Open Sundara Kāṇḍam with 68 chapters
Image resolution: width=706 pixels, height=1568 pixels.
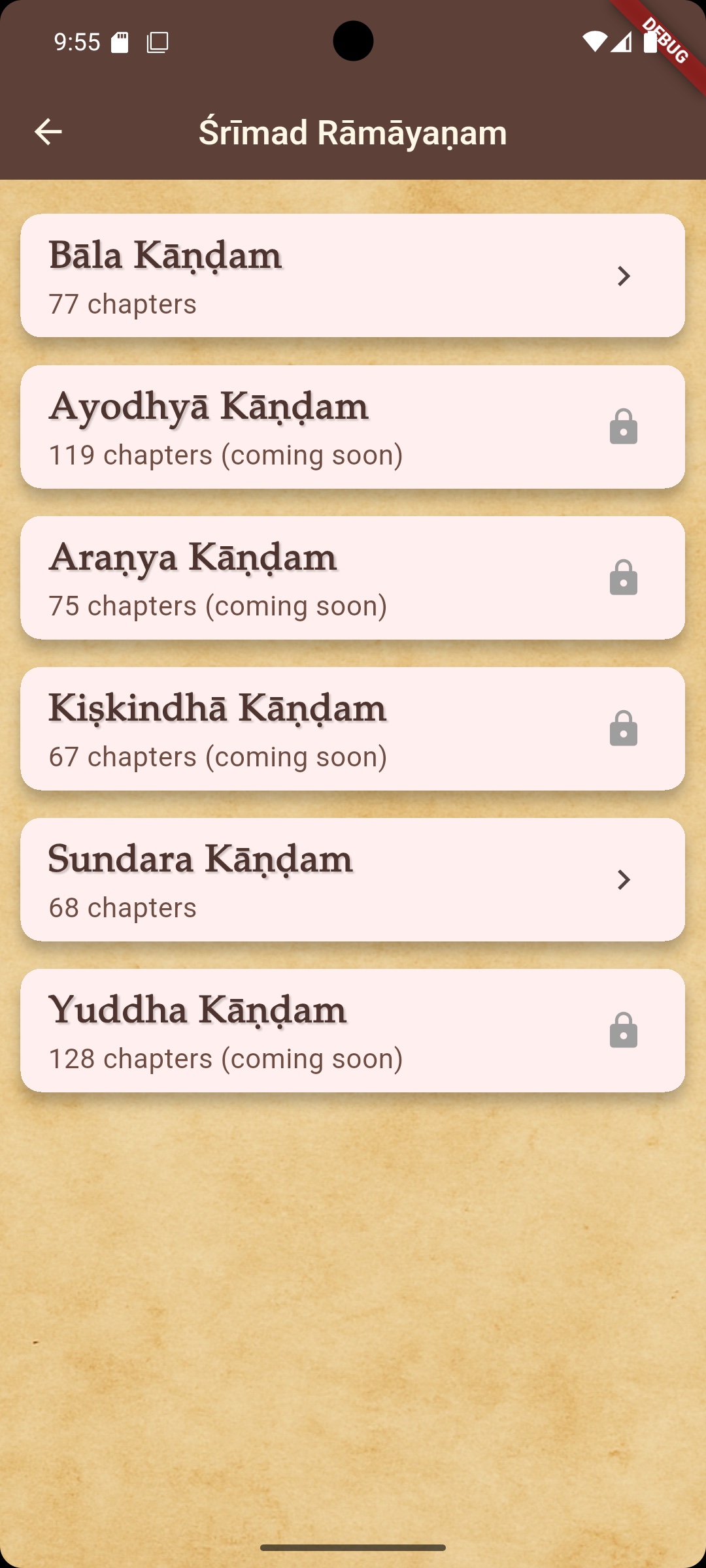[x=353, y=879]
